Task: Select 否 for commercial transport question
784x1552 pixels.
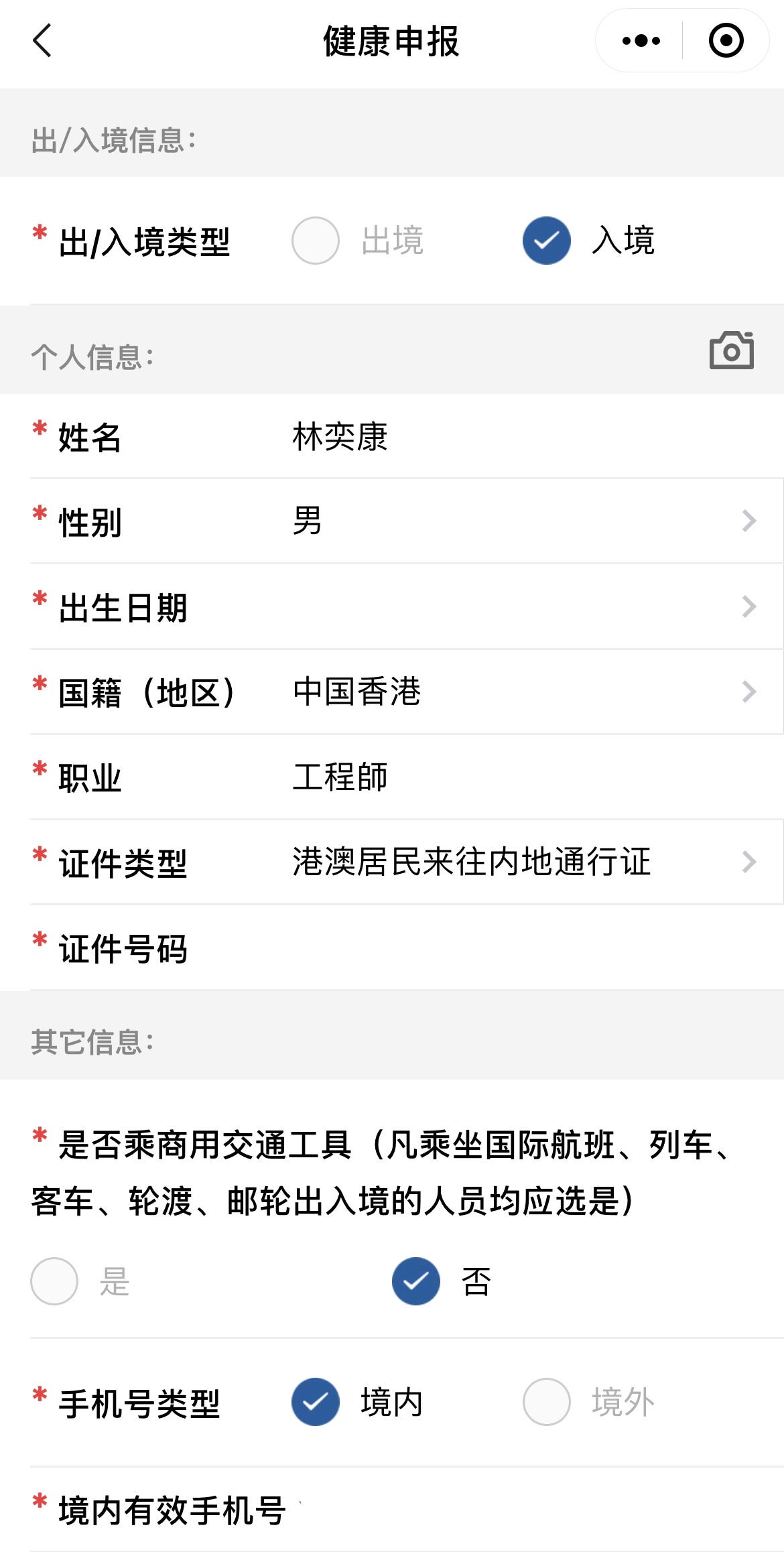Action: pos(416,1281)
